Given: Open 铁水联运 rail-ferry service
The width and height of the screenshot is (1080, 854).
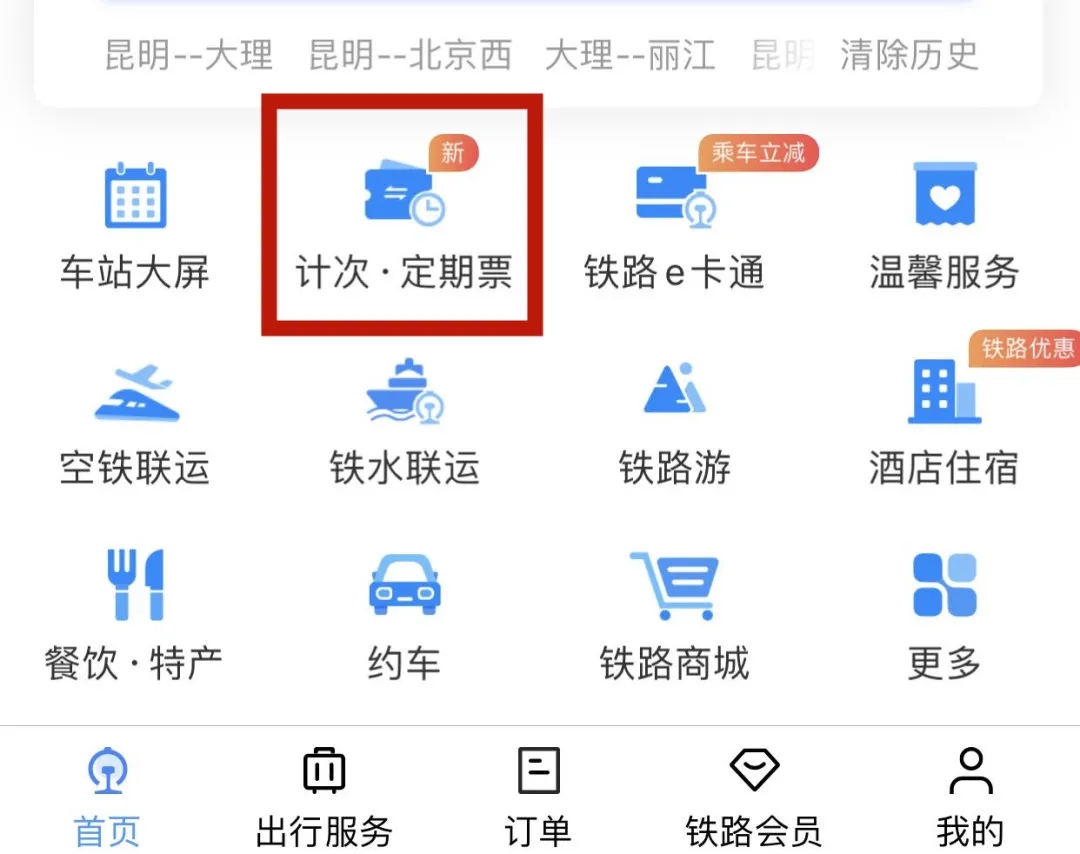Looking at the screenshot, I should [x=404, y=422].
